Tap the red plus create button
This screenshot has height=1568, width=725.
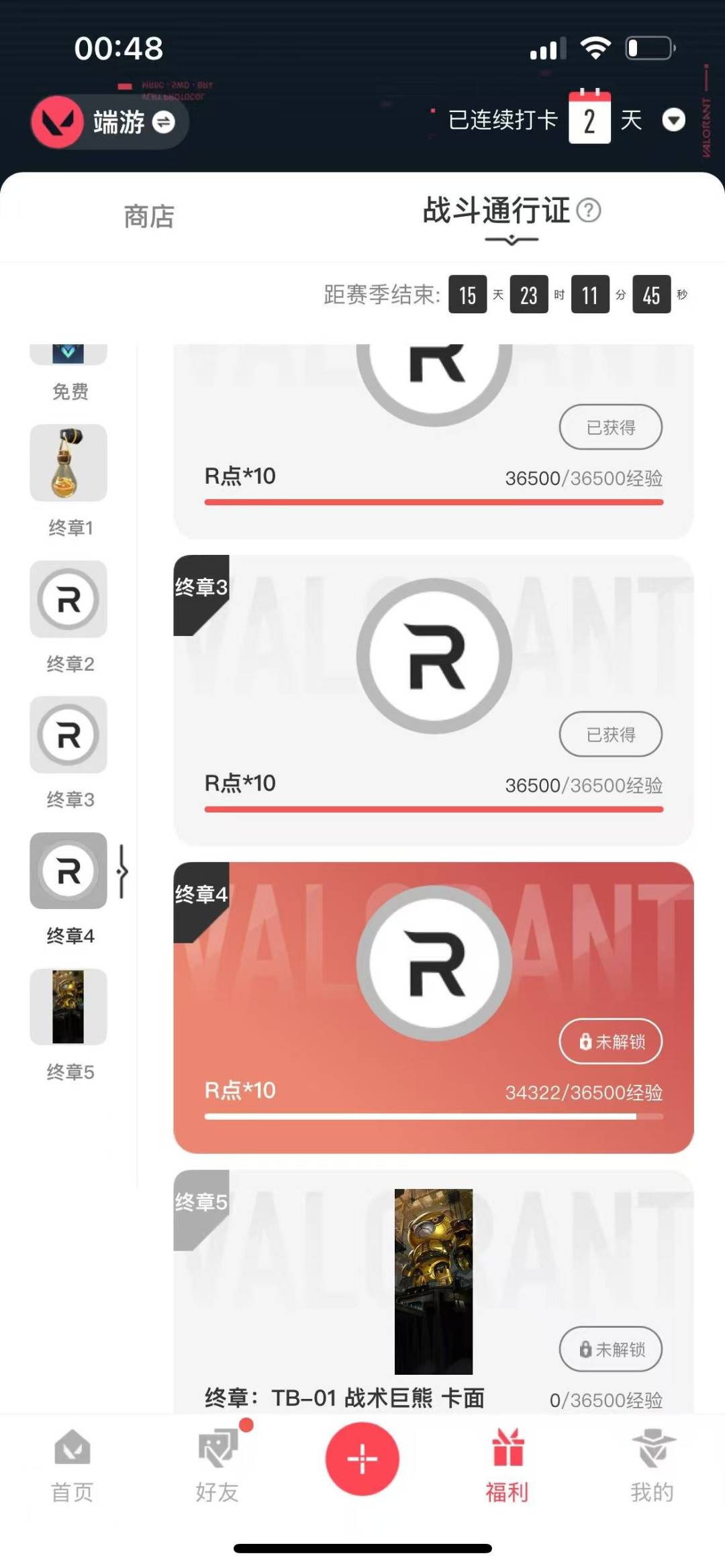click(x=362, y=1459)
